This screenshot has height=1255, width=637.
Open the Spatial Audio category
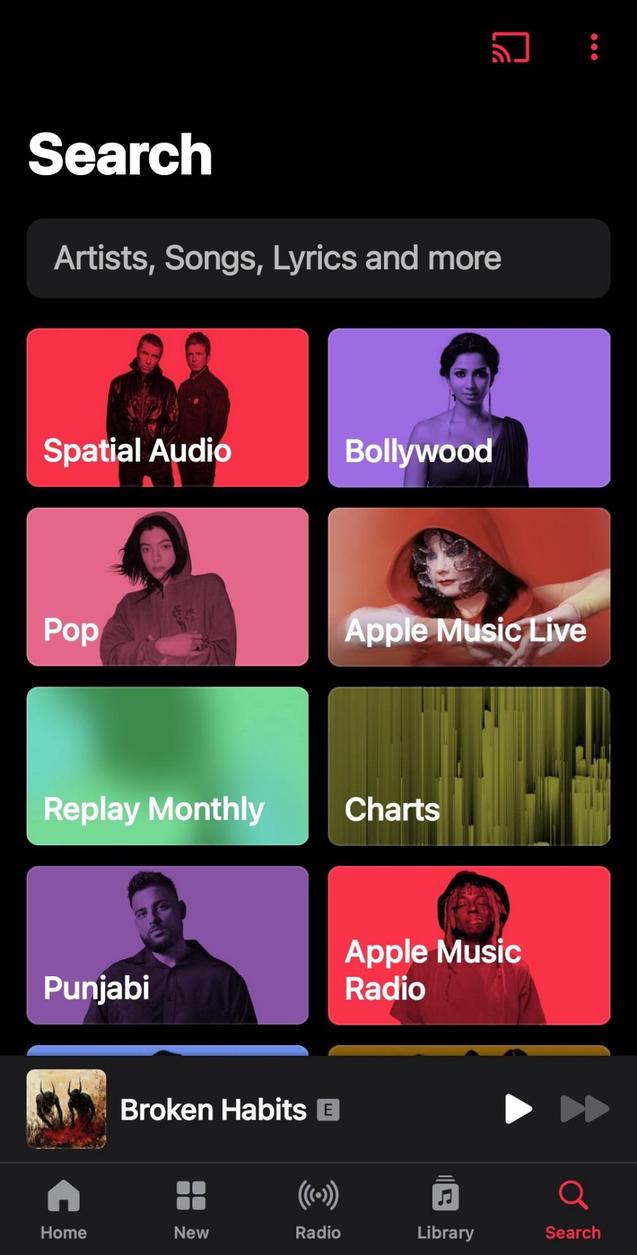pos(167,407)
